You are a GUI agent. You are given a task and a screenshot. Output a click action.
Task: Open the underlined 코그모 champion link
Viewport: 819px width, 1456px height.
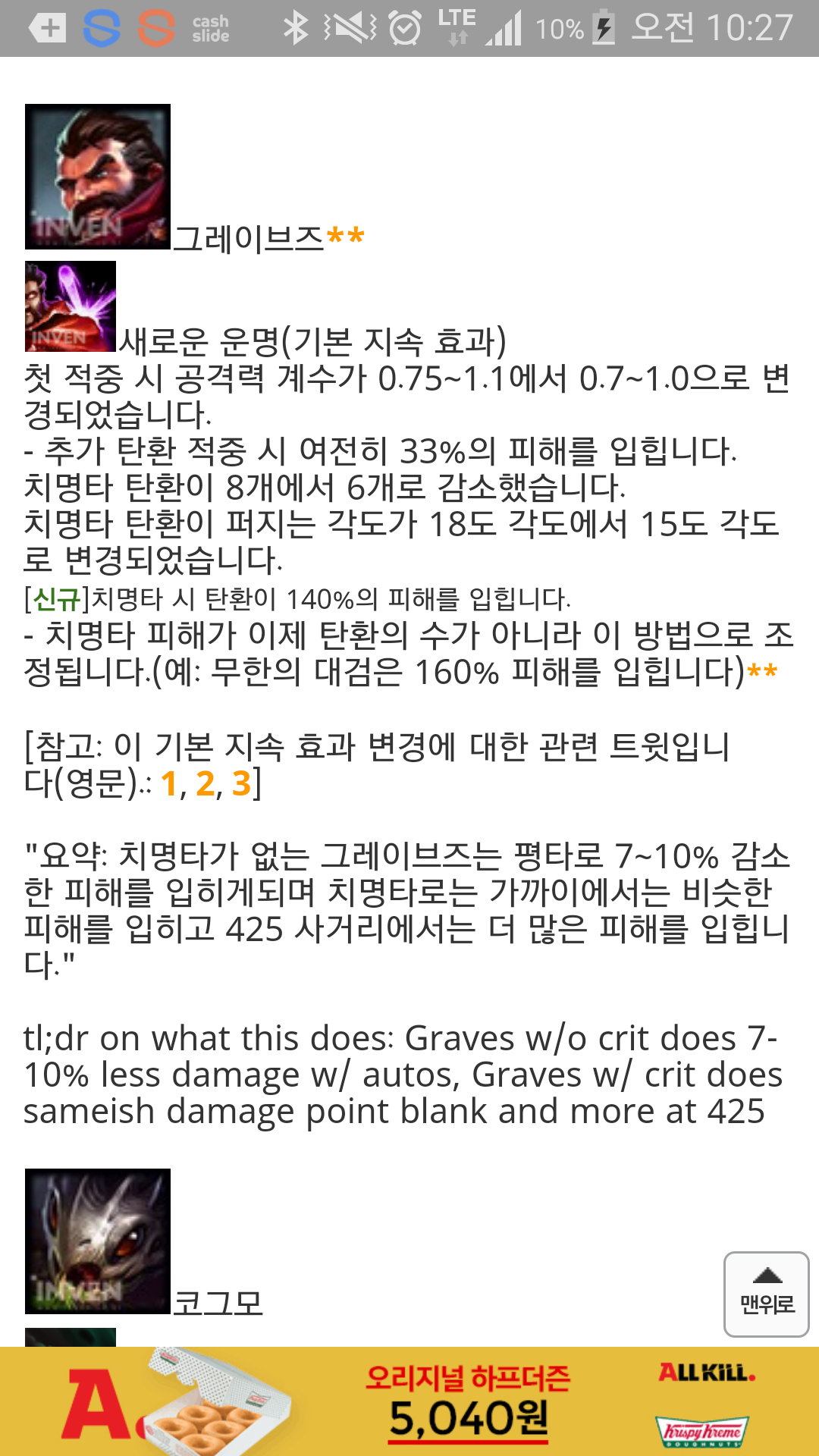click(218, 1302)
